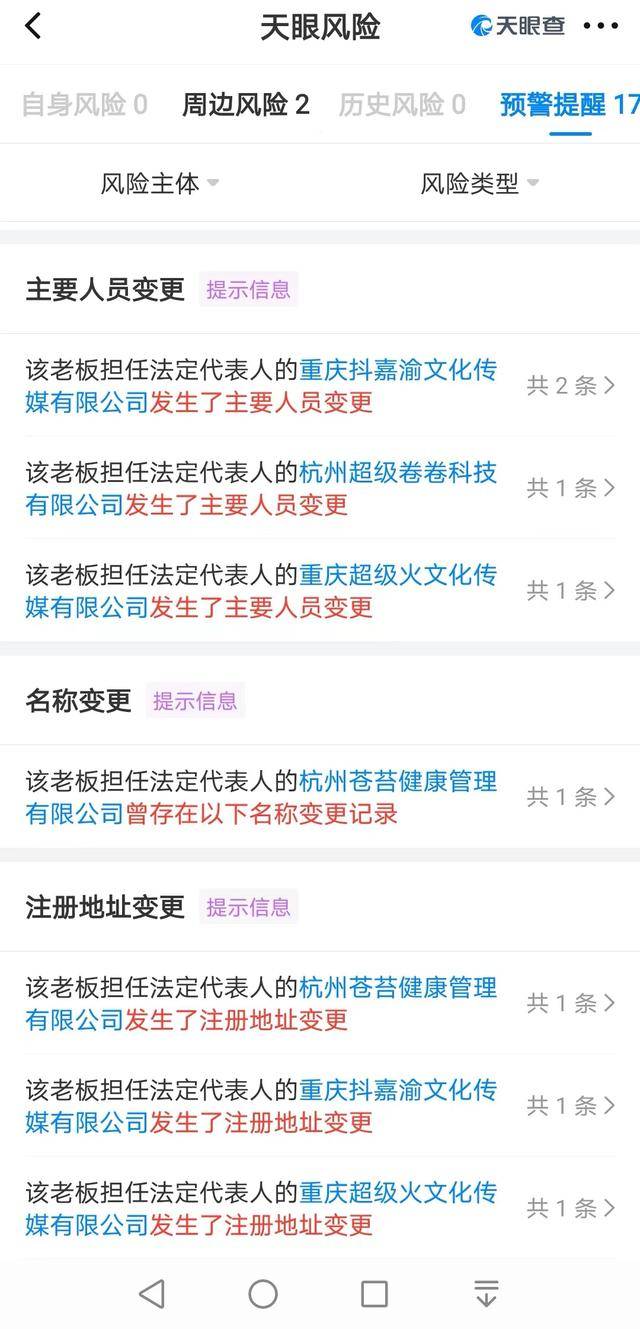Screen dimensions: 640x1329
Task: Open 杭州苍苔健康管理 注册地址变更 entry
Action: tap(320, 1003)
